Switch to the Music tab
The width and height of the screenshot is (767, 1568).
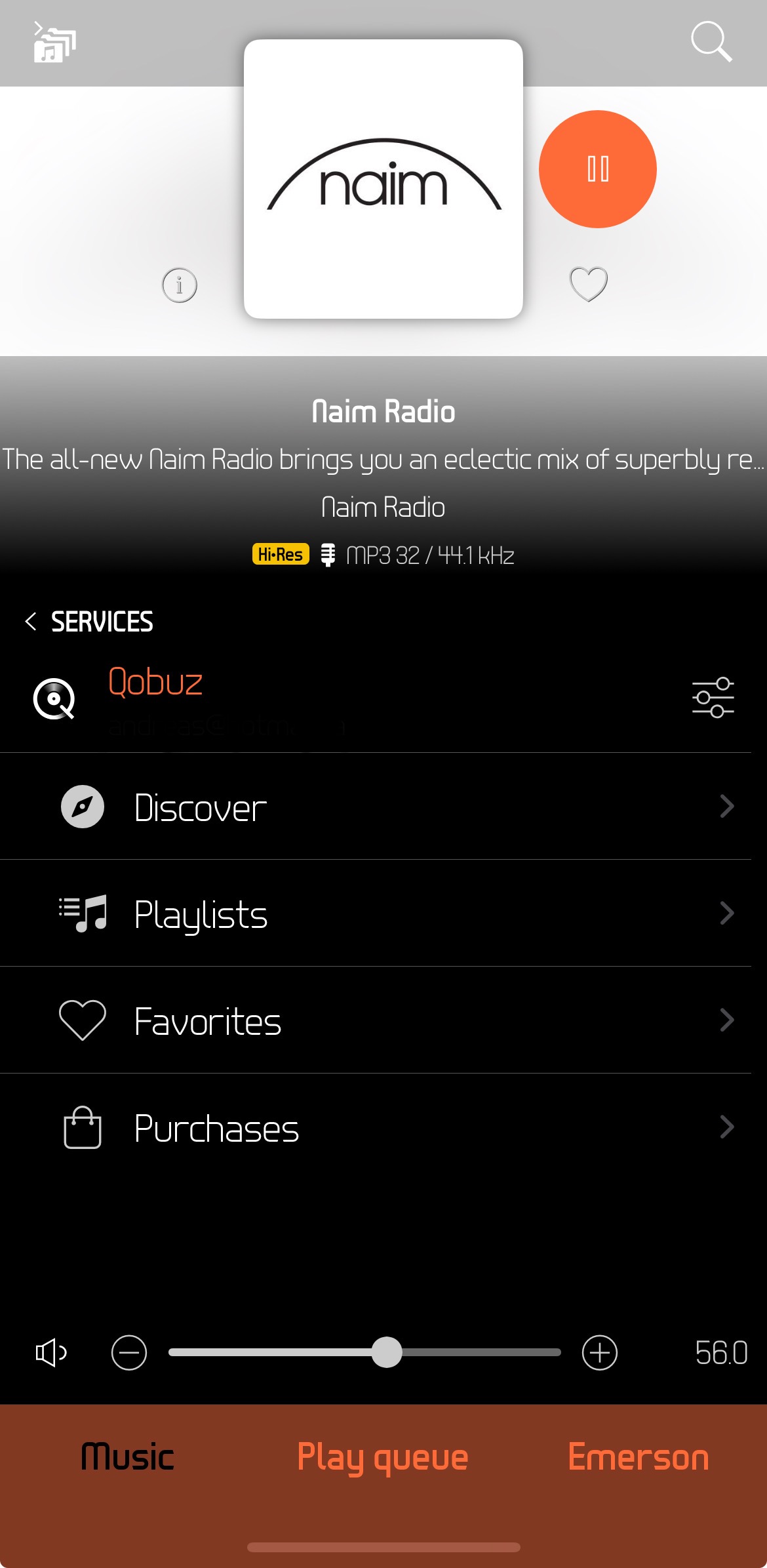128,1457
